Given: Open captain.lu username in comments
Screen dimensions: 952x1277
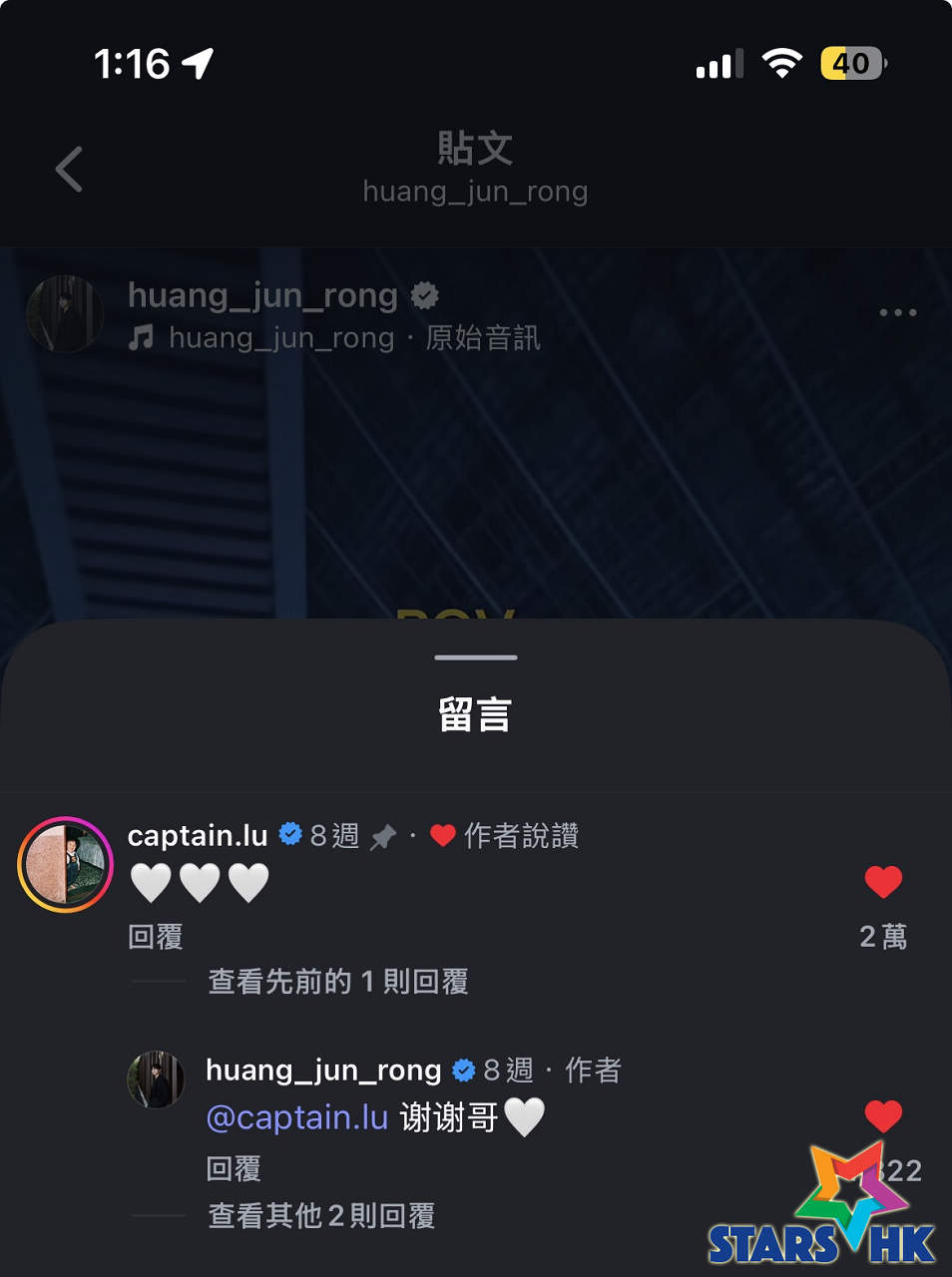Looking at the screenshot, I should point(198,835).
